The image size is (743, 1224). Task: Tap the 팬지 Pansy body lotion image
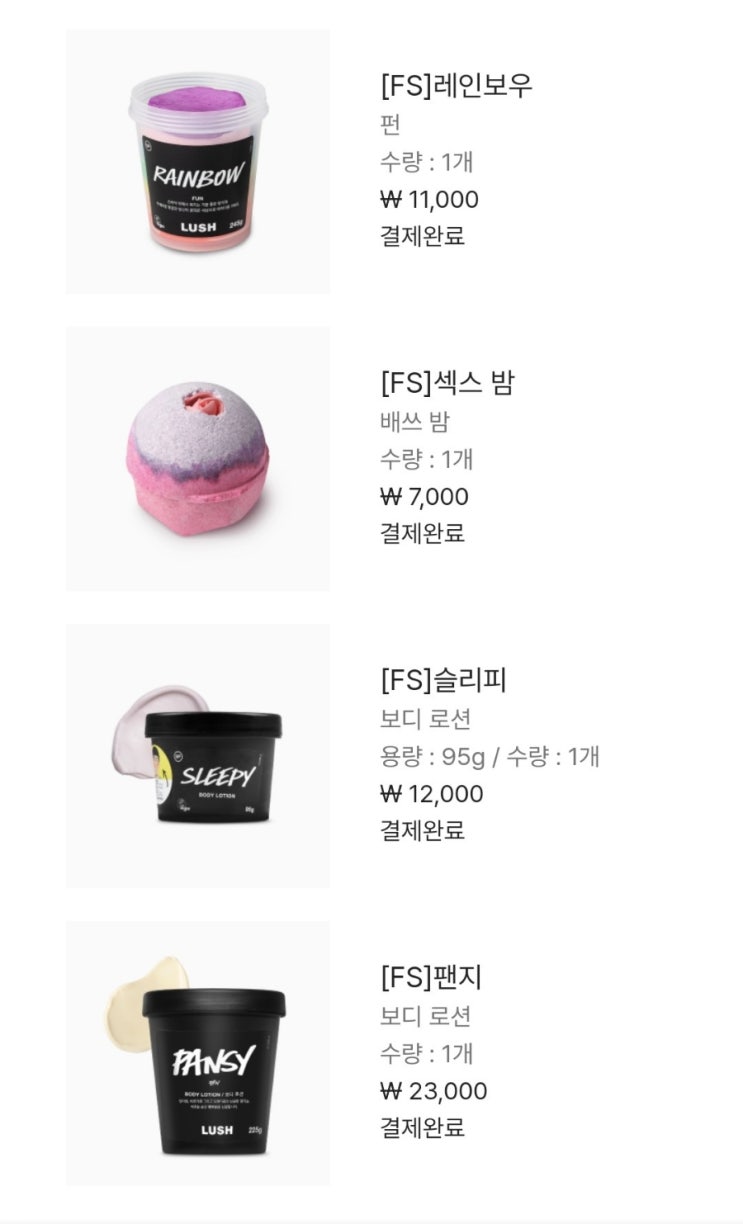tap(197, 1053)
